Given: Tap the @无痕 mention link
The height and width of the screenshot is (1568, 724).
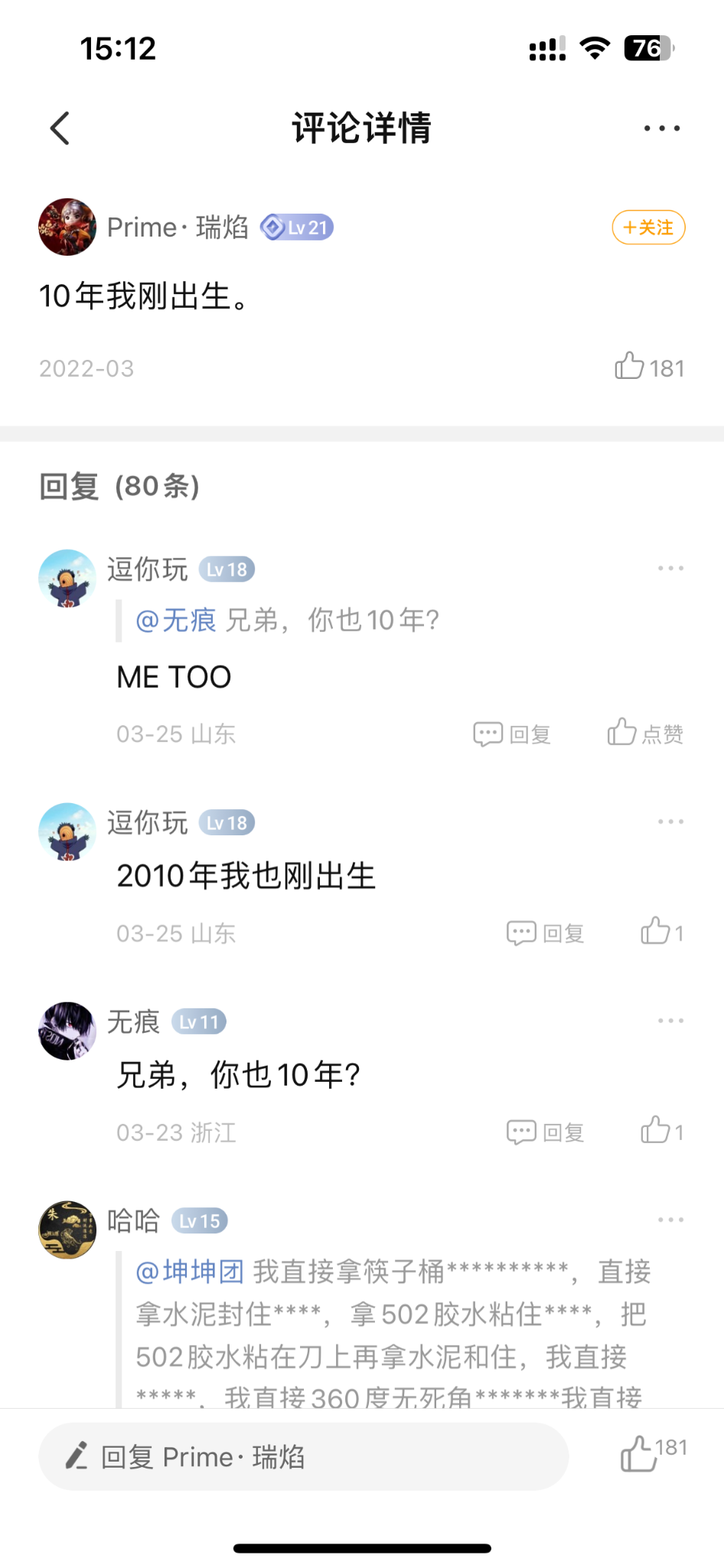Looking at the screenshot, I should (x=176, y=620).
